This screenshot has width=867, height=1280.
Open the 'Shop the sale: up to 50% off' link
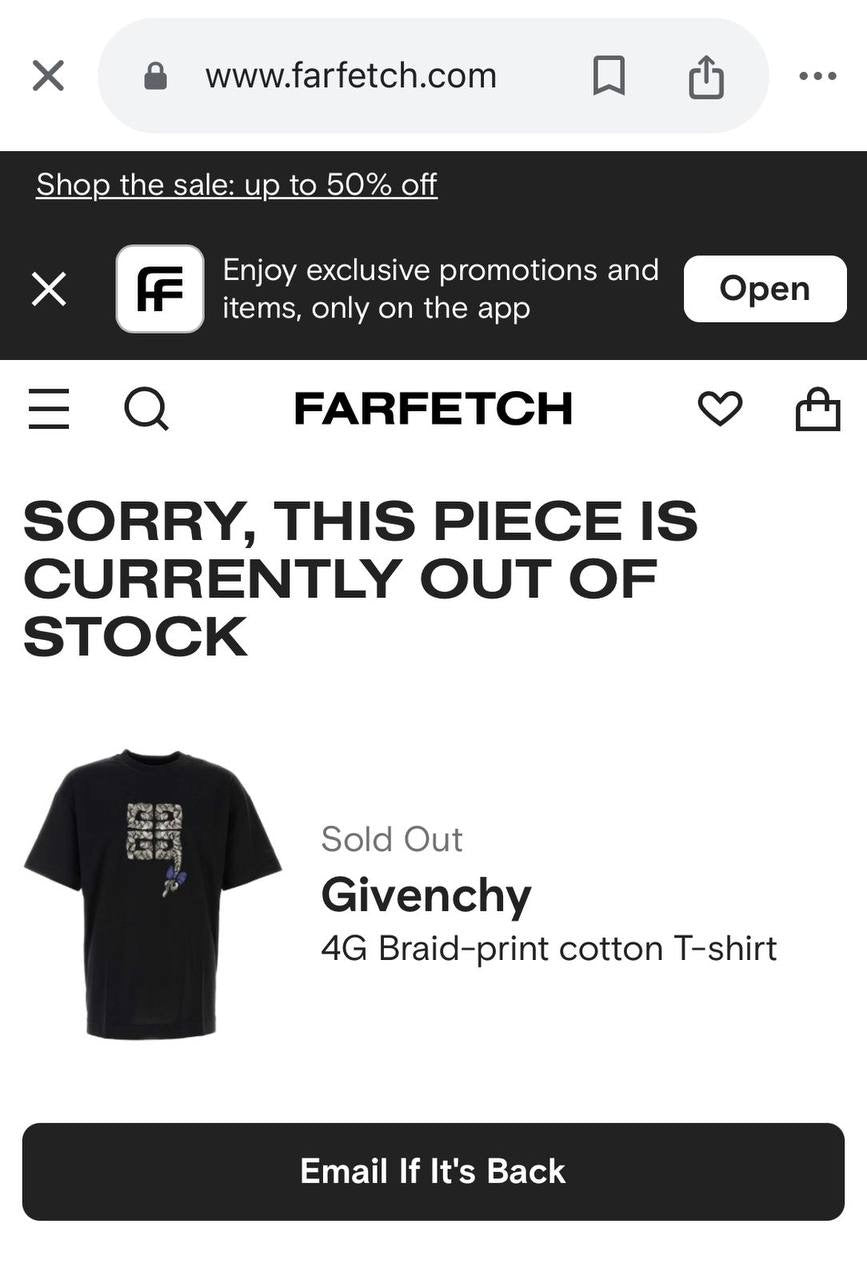point(236,185)
